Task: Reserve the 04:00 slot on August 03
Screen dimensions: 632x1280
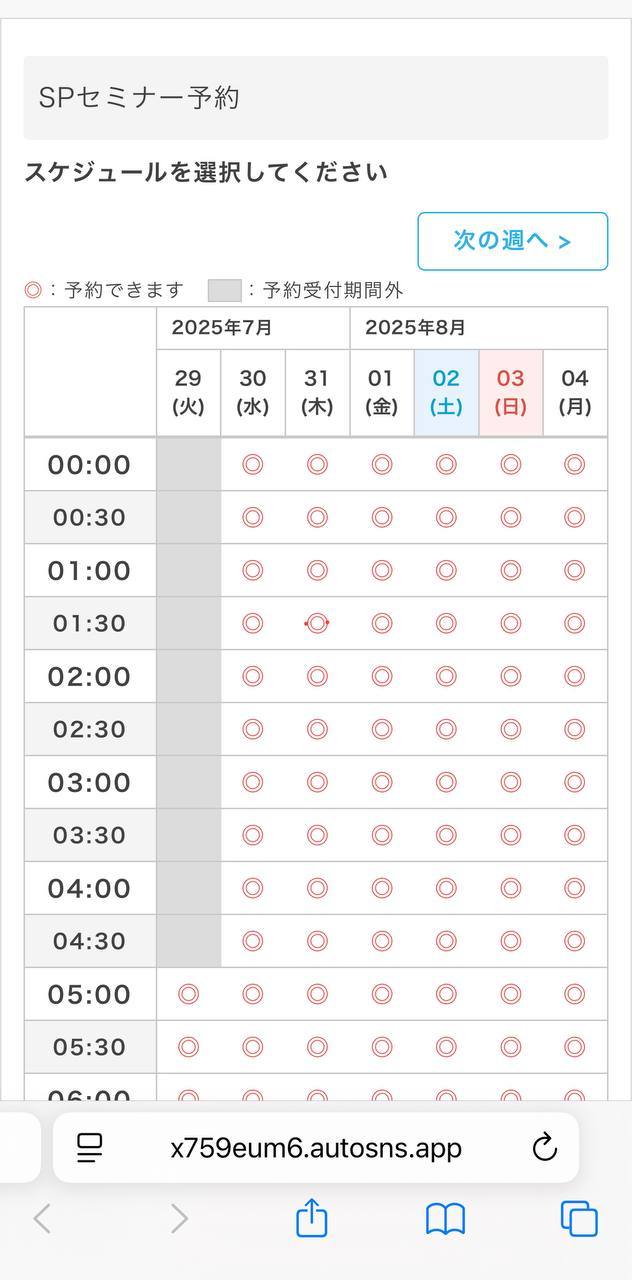Action: coord(510,888)
